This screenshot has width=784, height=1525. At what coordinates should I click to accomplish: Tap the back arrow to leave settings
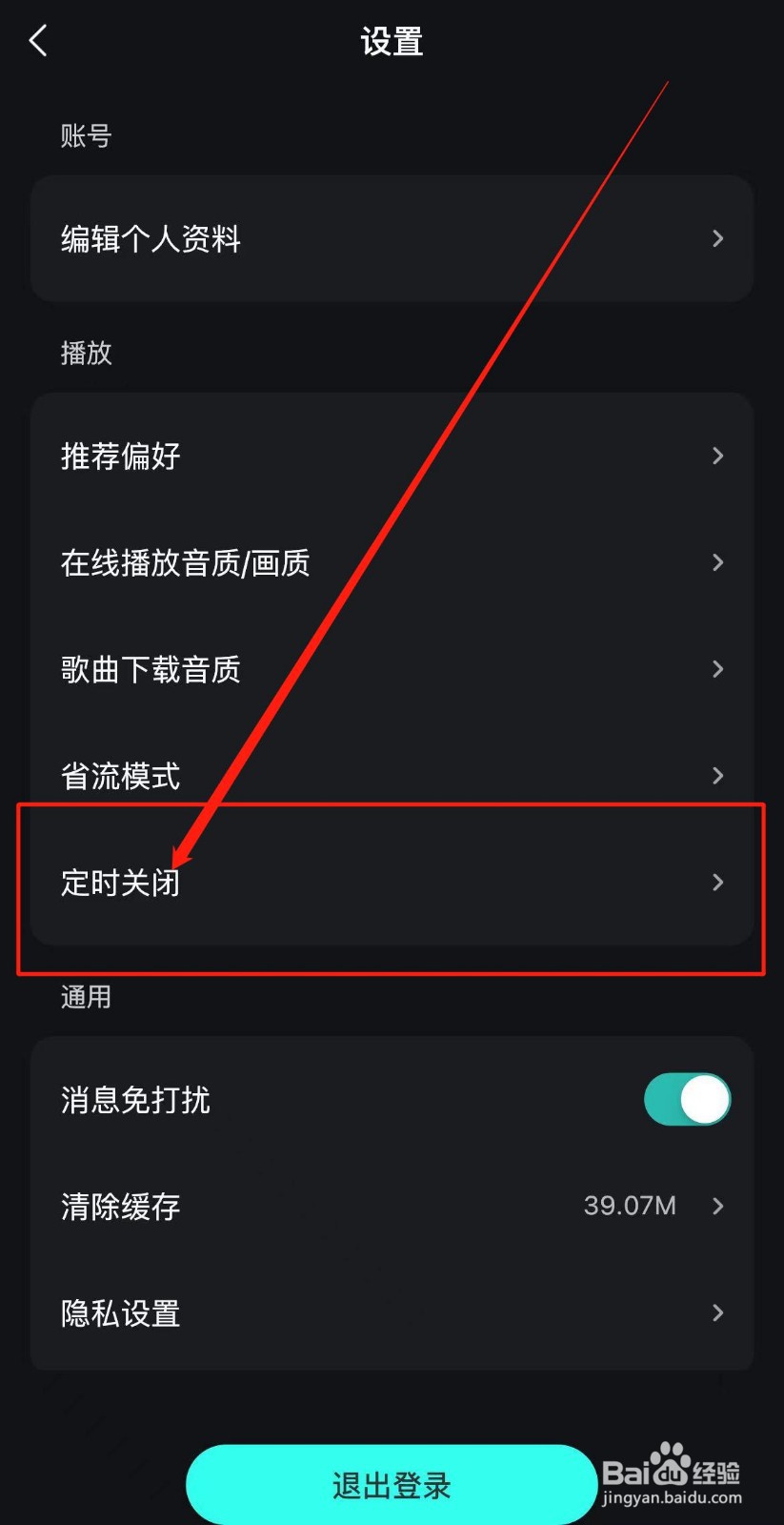coord(37,41)
